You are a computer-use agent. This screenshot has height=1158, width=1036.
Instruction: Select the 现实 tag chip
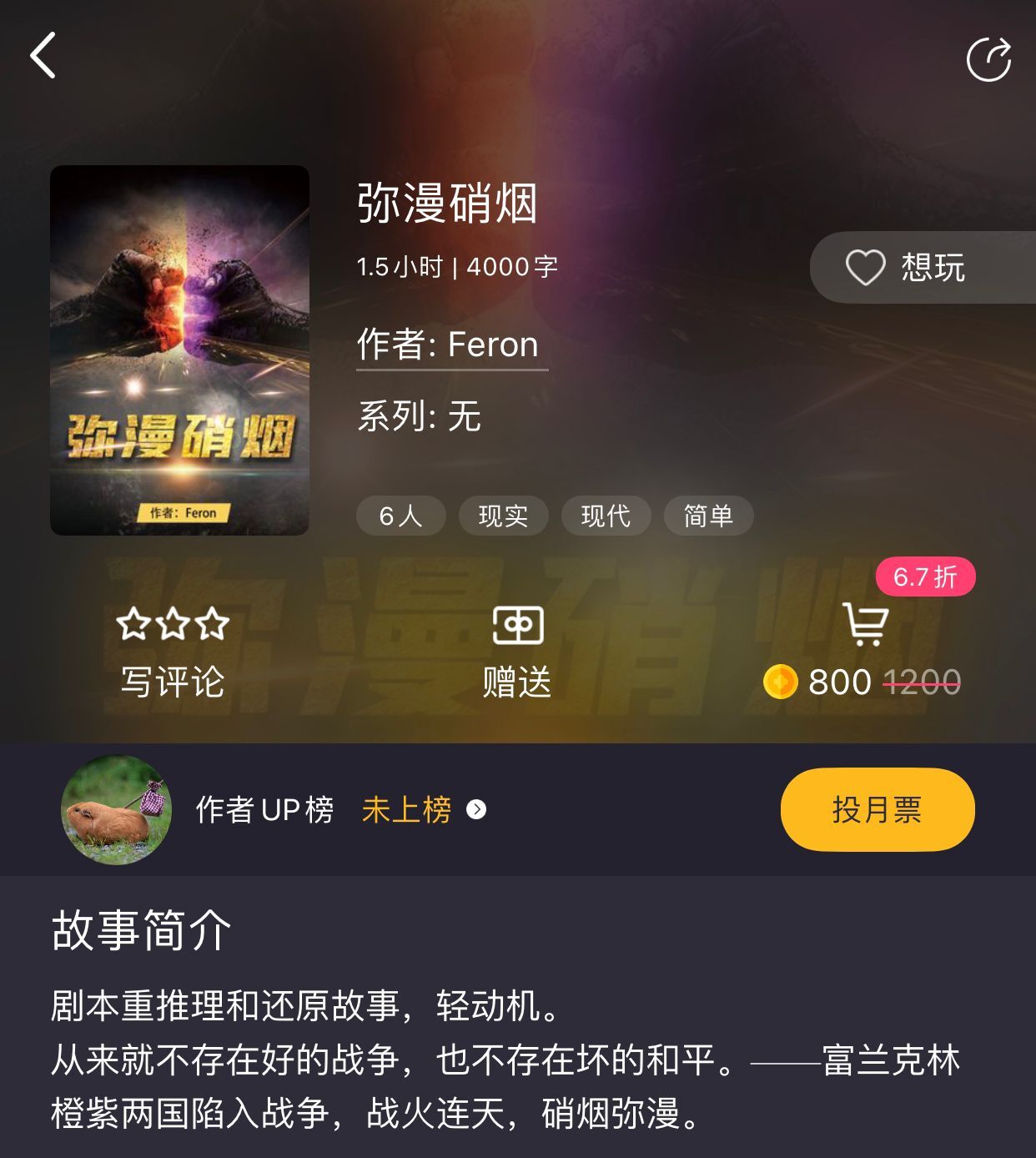click(503, 516)
